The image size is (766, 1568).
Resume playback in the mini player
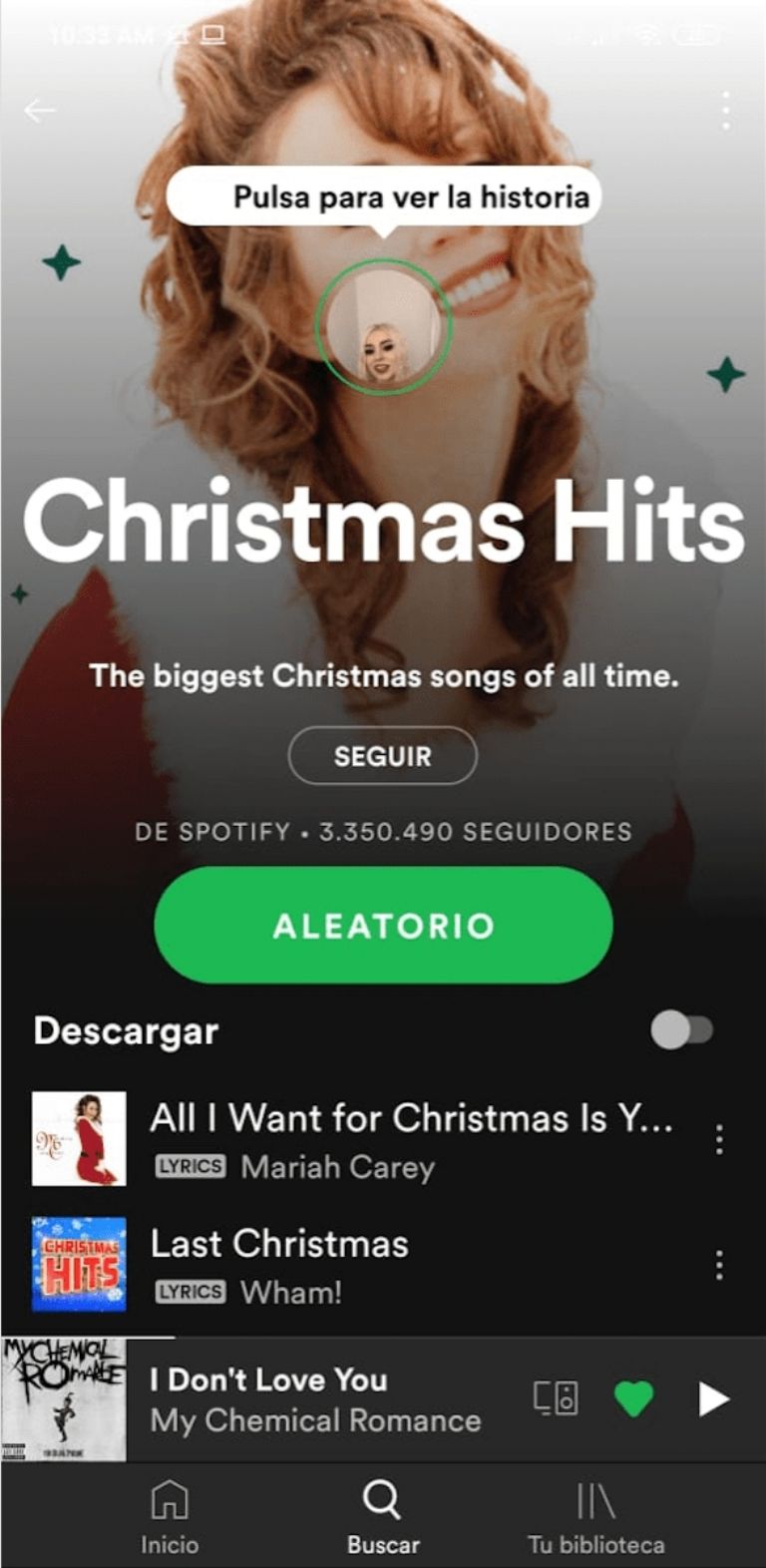pyautogui.click(x=712, y=1399)
